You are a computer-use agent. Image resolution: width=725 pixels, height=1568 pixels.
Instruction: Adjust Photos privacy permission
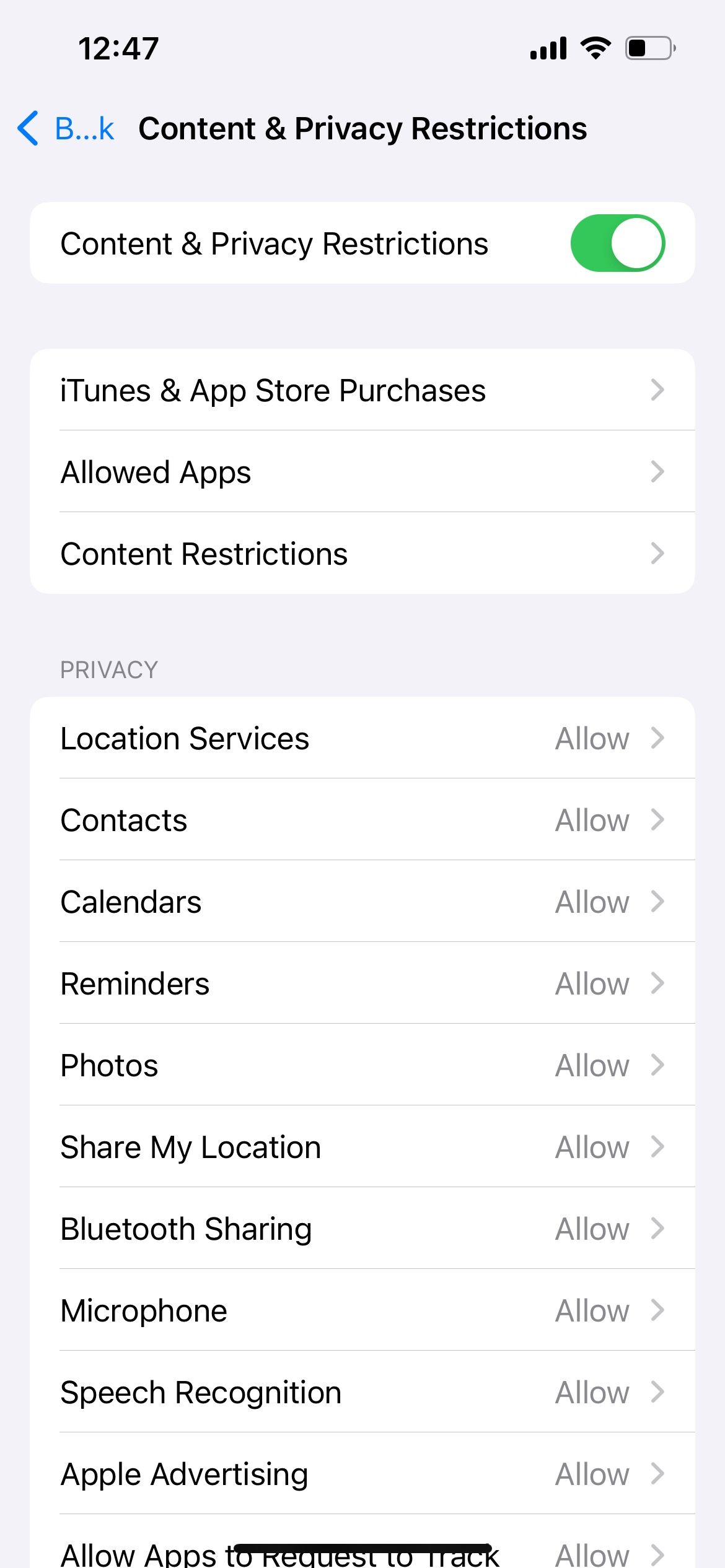(362, 1065)
